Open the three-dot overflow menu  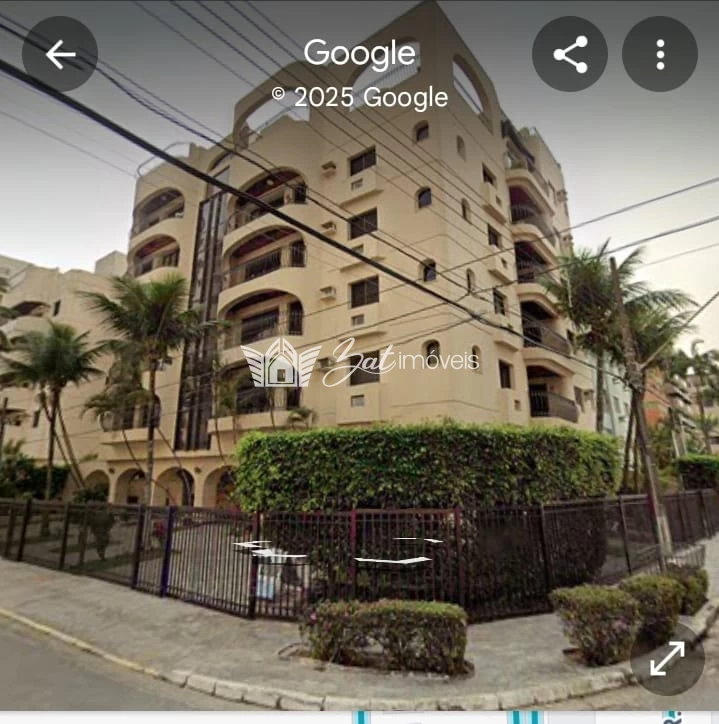660,54
